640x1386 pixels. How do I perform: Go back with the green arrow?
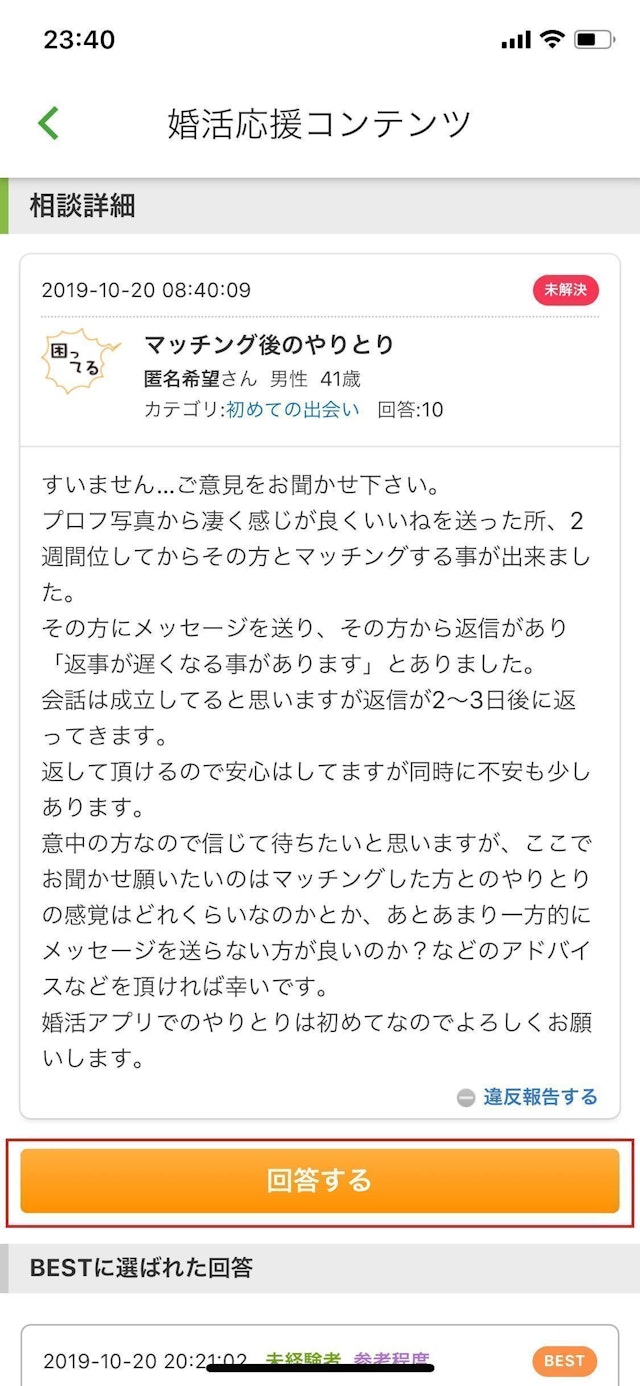[x=49, y=123]
